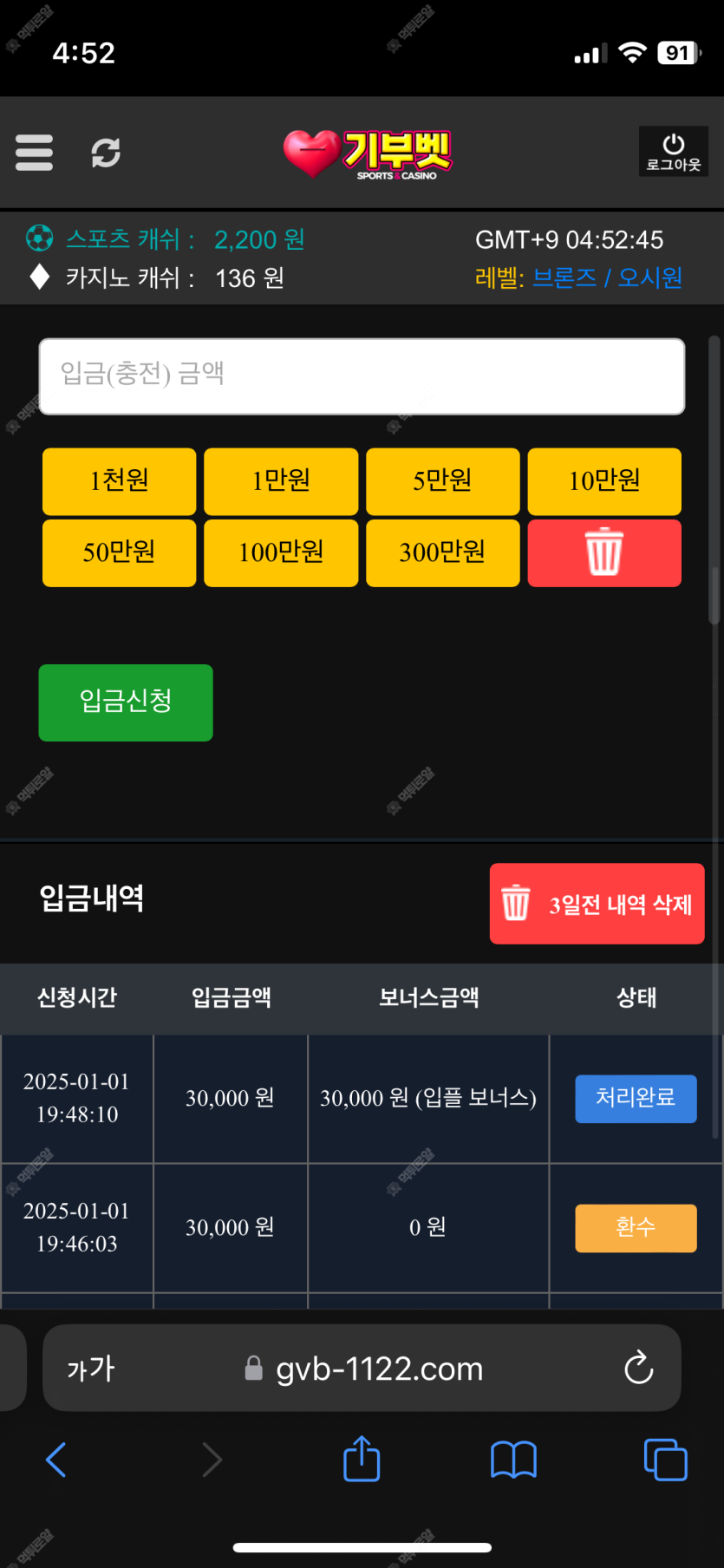Screen dimensions: 724x1568
Task: Select the 100만원 amount button
Action: point(281,552)
